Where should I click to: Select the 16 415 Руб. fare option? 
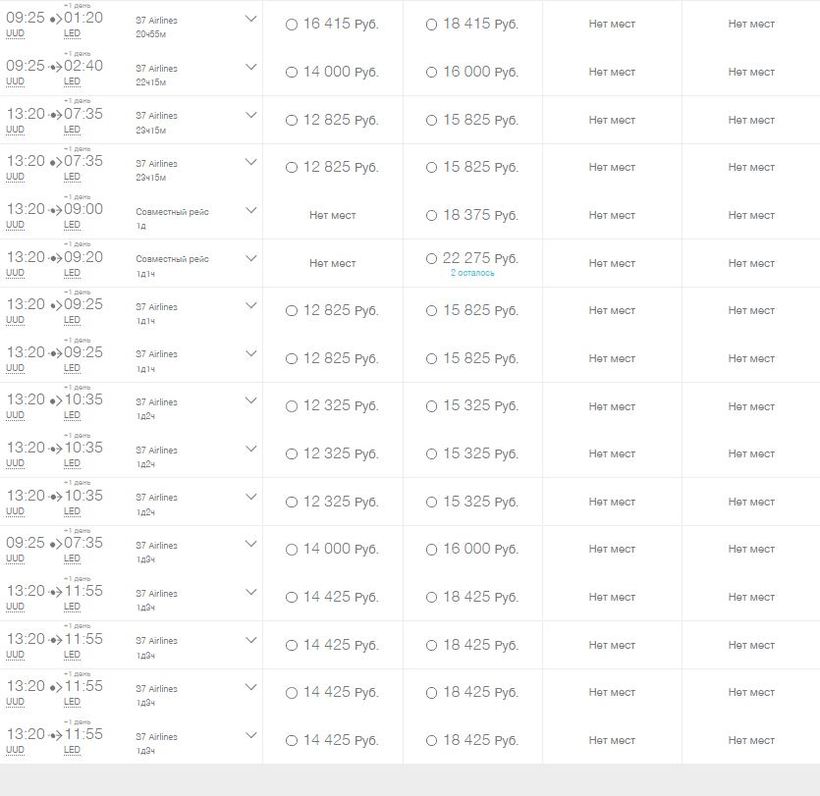click(291, 25)
